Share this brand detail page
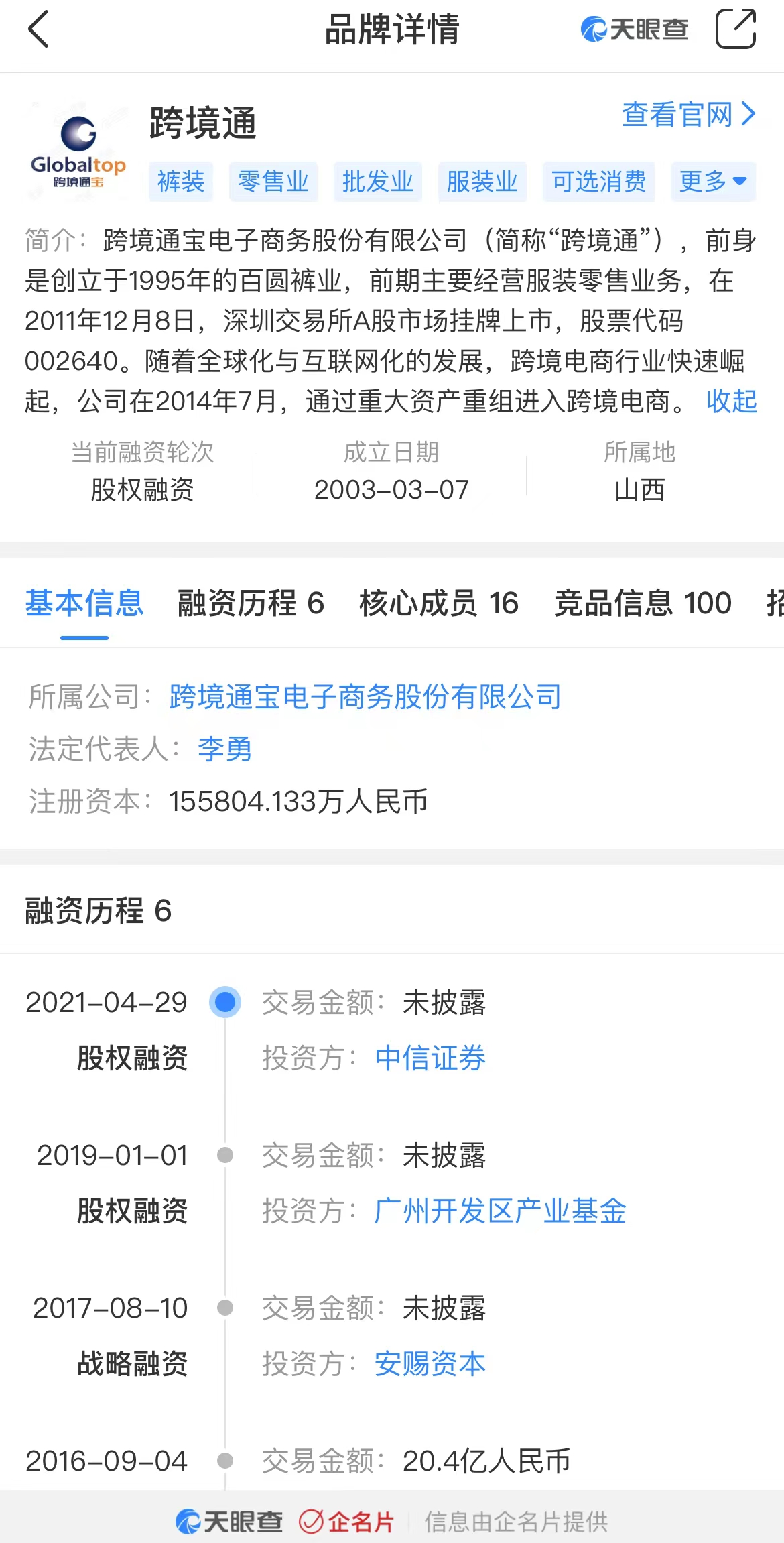 pyautogui.click(x=735, y=29)
